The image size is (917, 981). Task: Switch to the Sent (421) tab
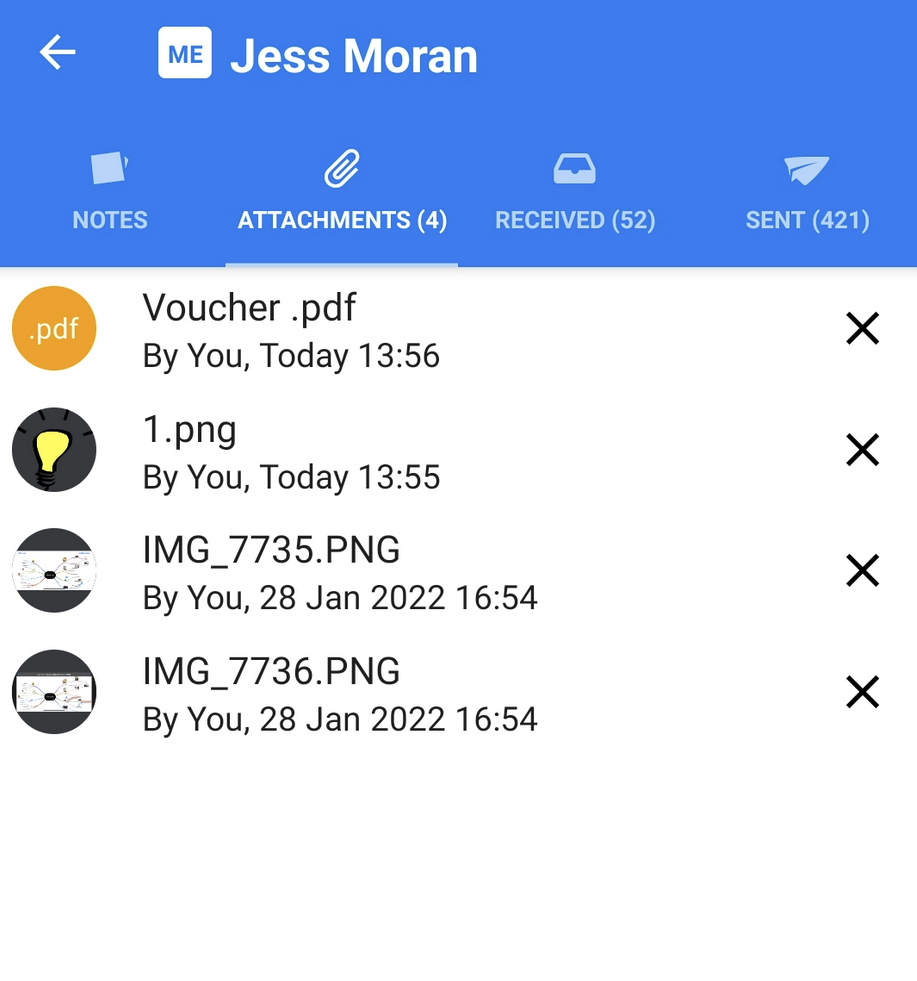(x=806, y=220)
